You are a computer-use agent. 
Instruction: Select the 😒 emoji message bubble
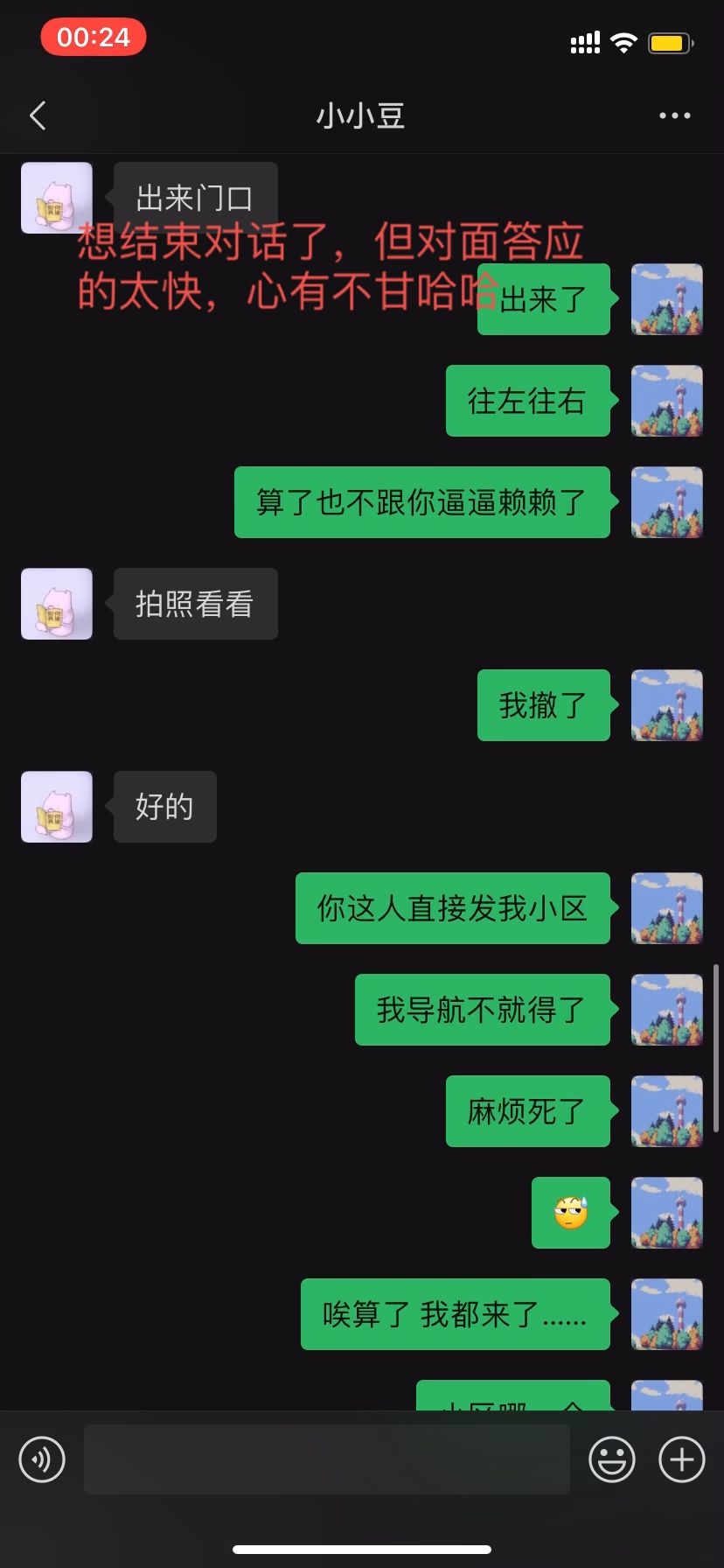tap(570, 1214)
